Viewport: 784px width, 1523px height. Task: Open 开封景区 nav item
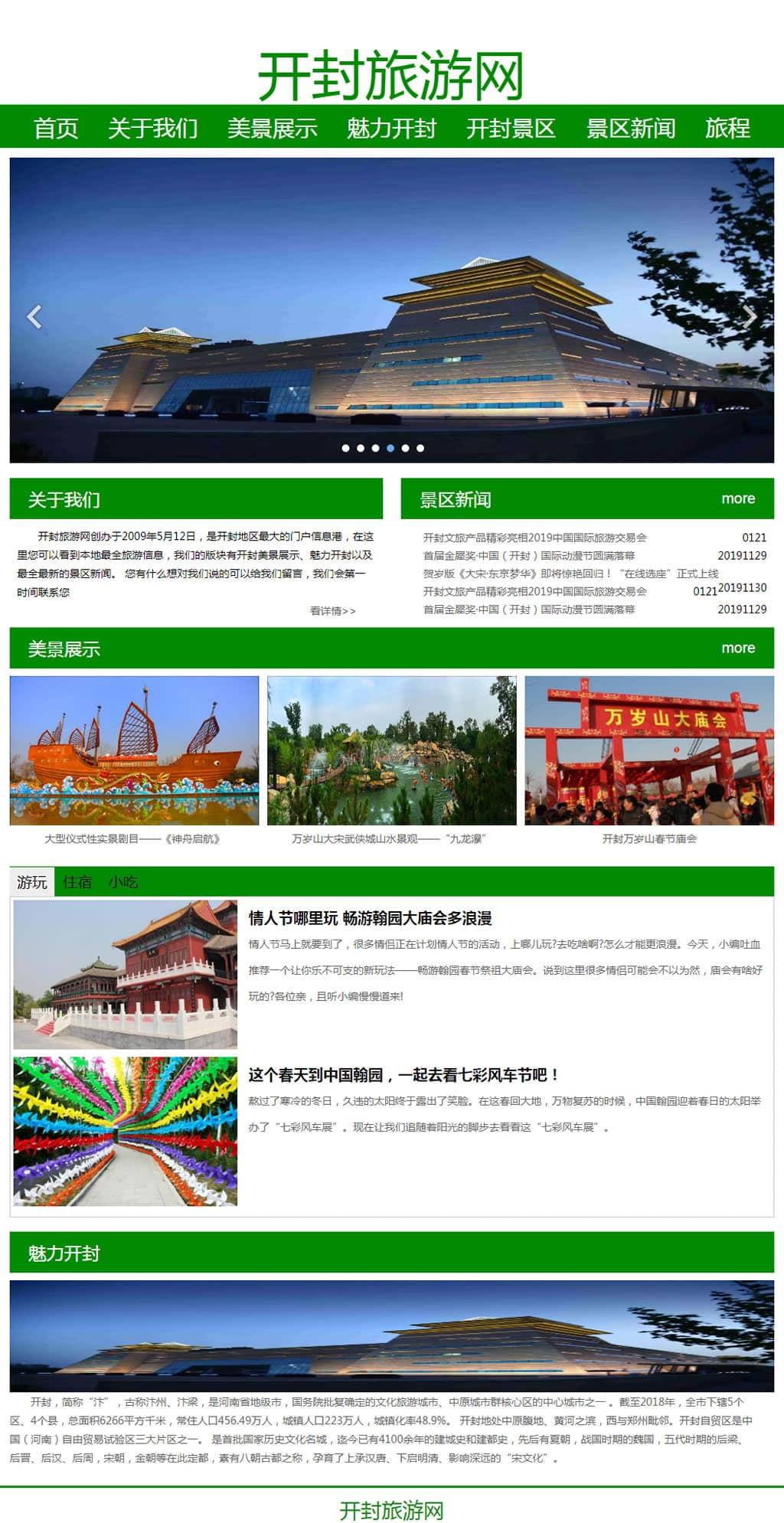(x=511, y=128)
